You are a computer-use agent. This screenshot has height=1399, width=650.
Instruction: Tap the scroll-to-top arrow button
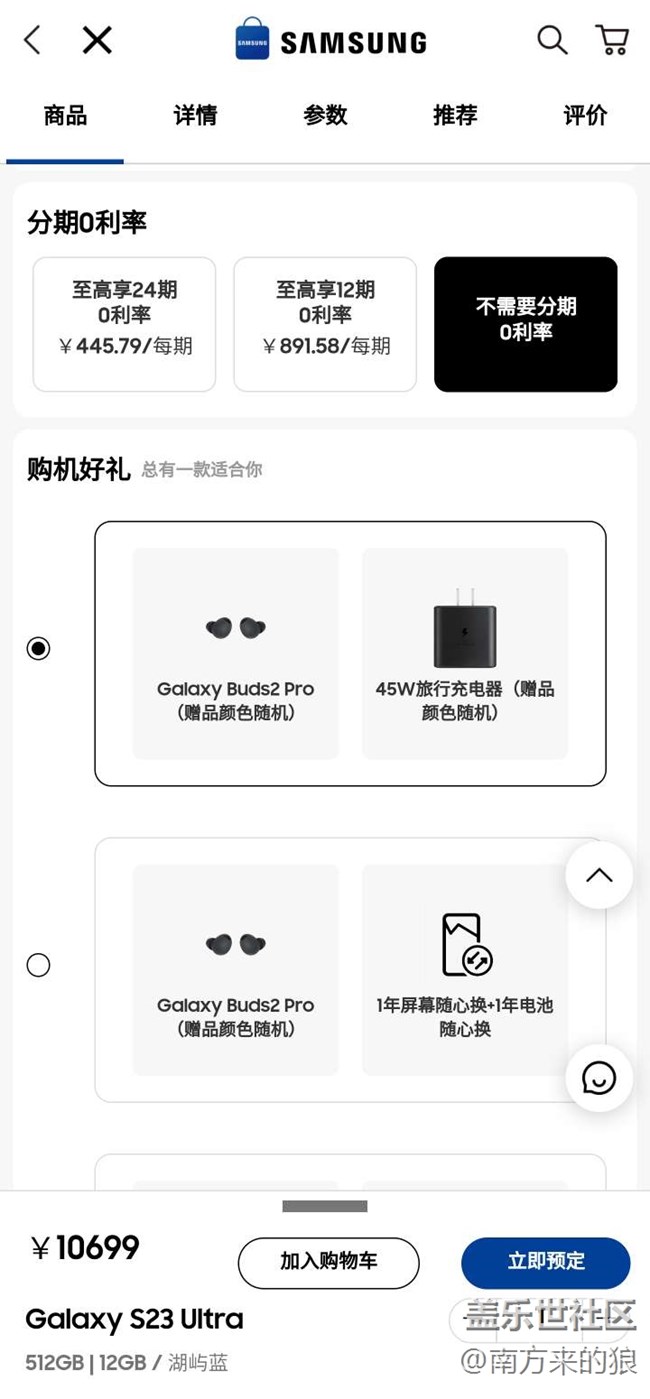point(599,876)
